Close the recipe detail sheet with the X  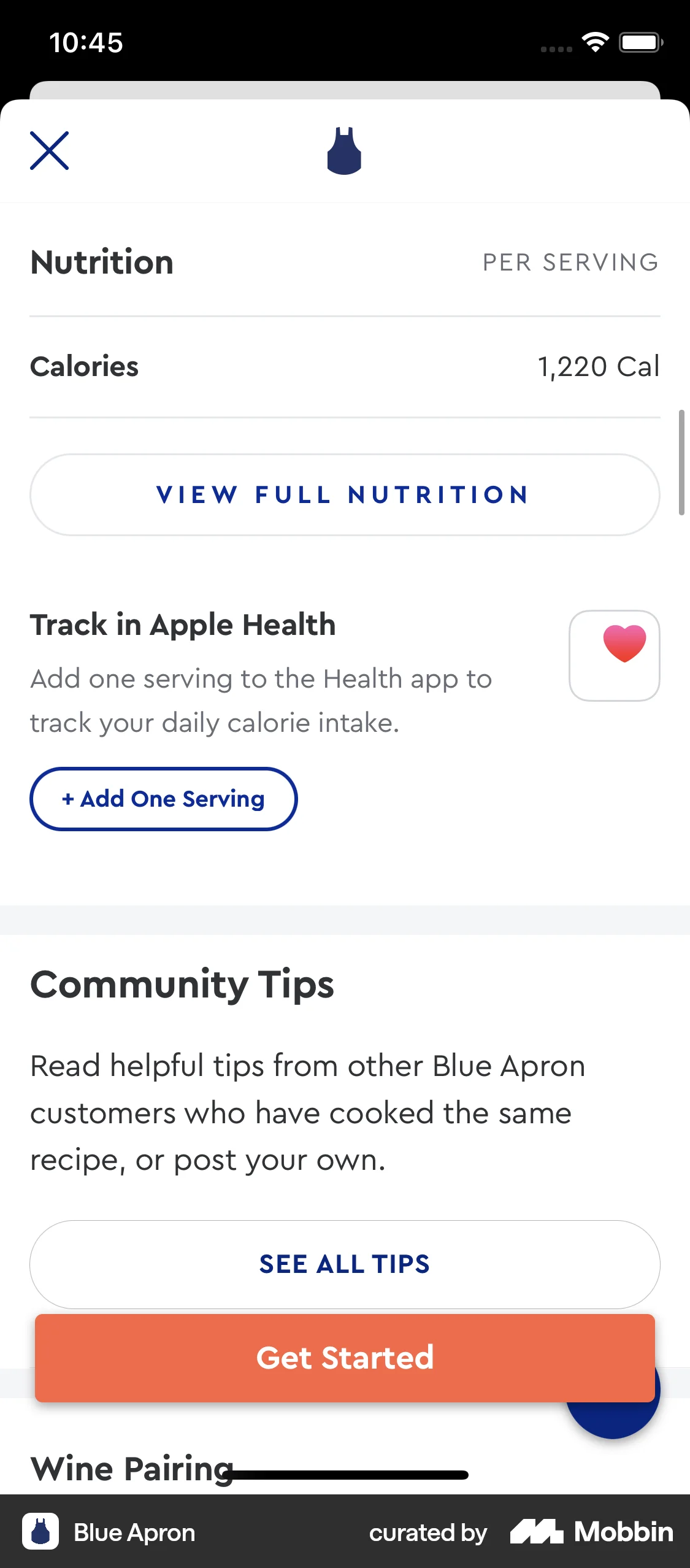[x=49, y=151]
